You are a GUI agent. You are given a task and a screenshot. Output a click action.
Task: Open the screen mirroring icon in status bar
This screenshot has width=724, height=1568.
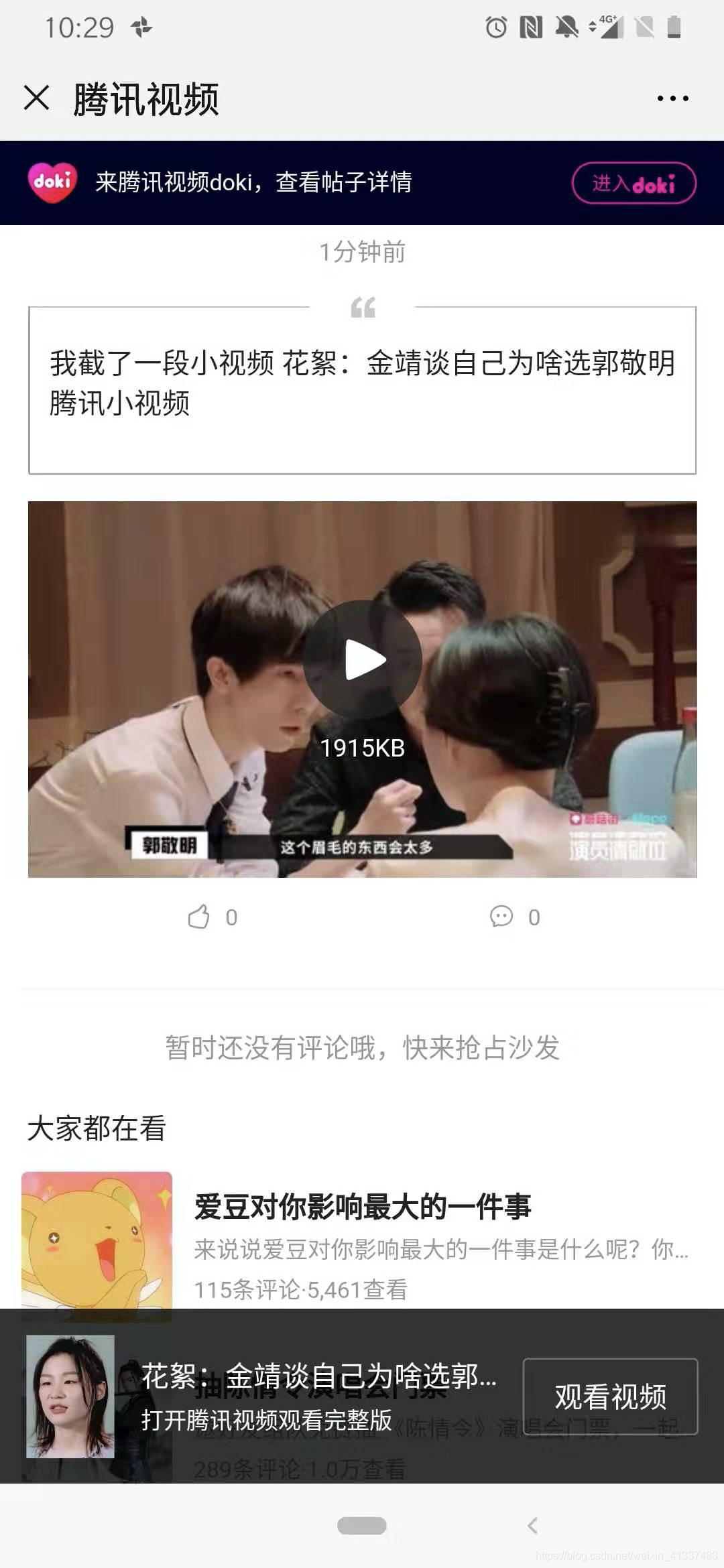pos(141,27)
